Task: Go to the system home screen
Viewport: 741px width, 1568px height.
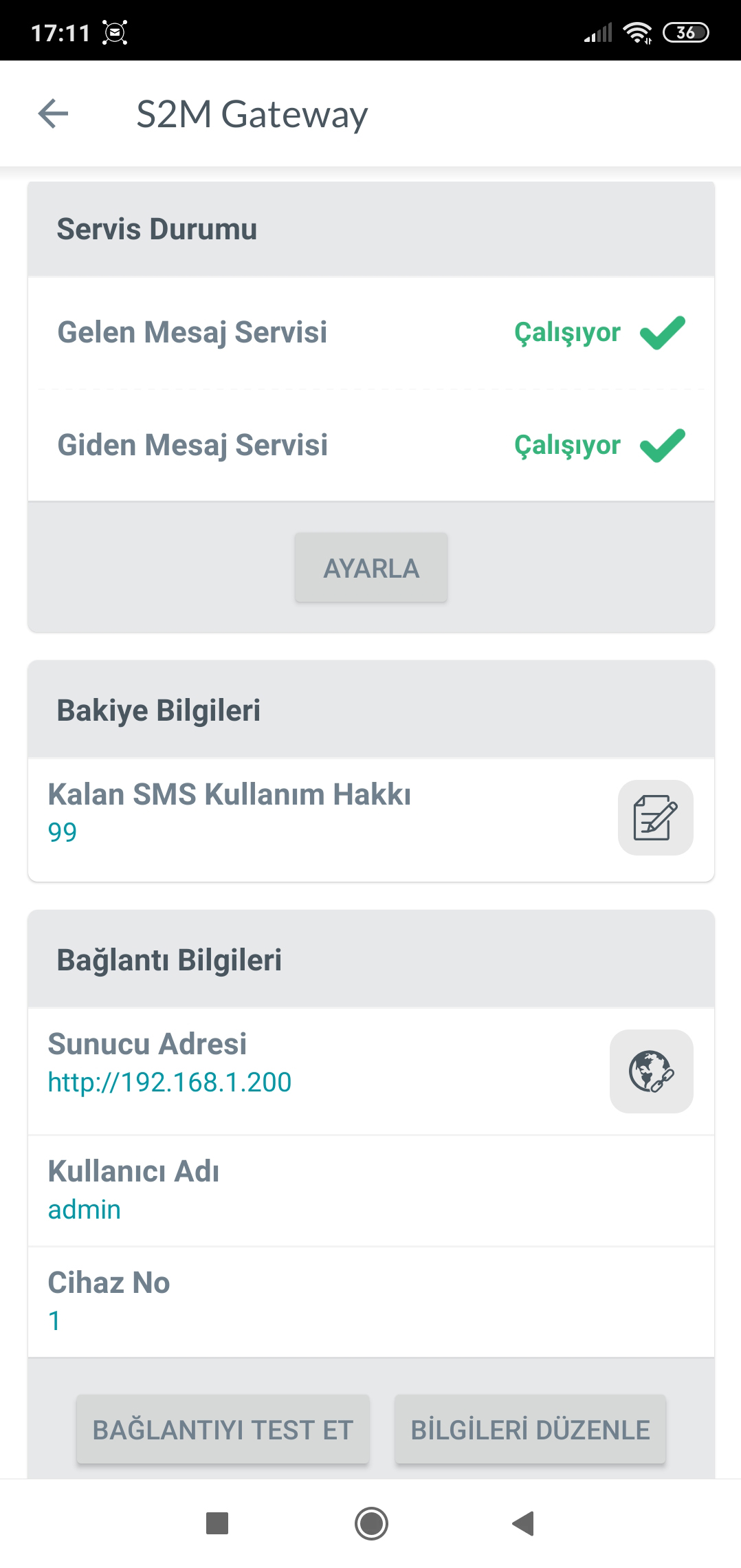Action: click(x=371, y=1523)
